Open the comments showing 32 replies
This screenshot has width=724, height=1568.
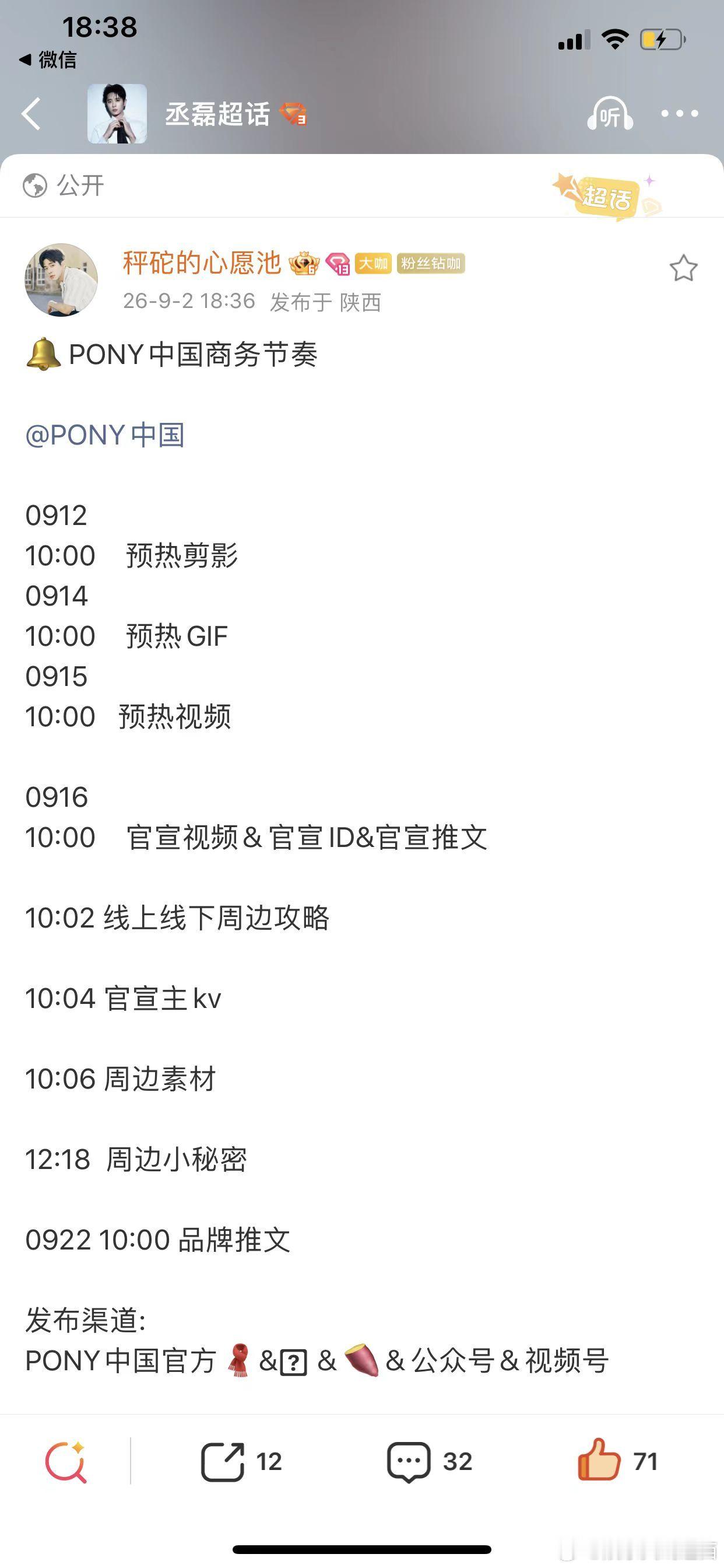pos(430,1462)
